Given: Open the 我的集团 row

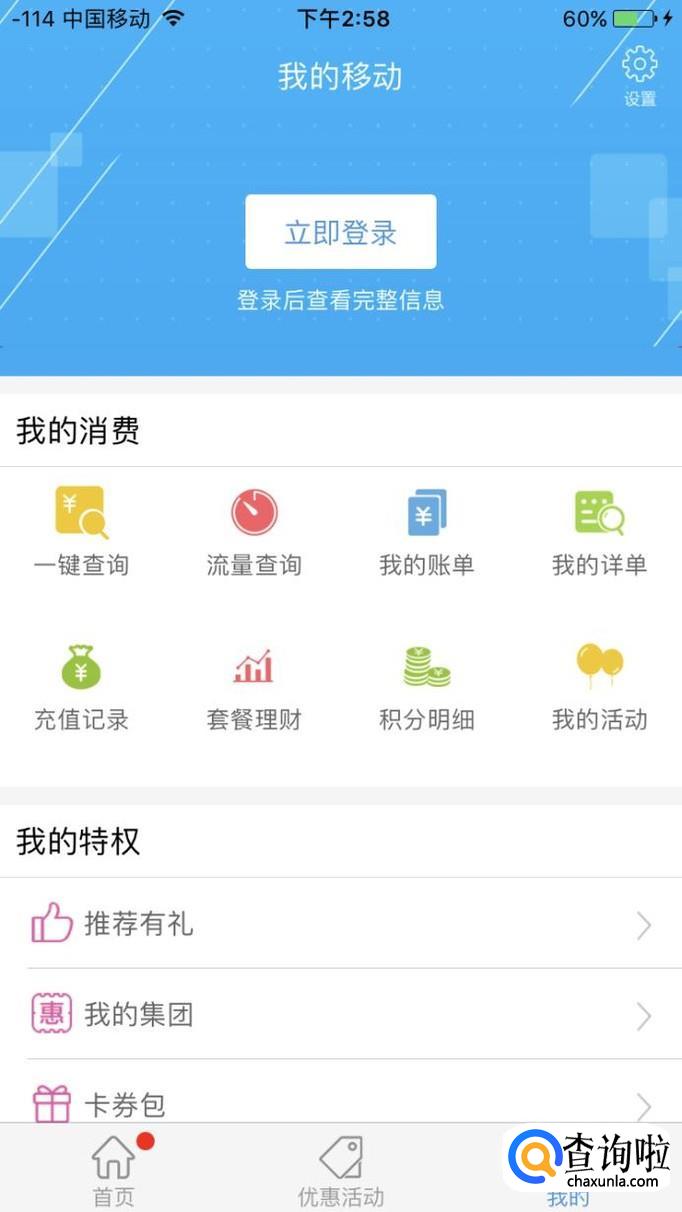Looking at the screenshot, I should coord(341,1015).
